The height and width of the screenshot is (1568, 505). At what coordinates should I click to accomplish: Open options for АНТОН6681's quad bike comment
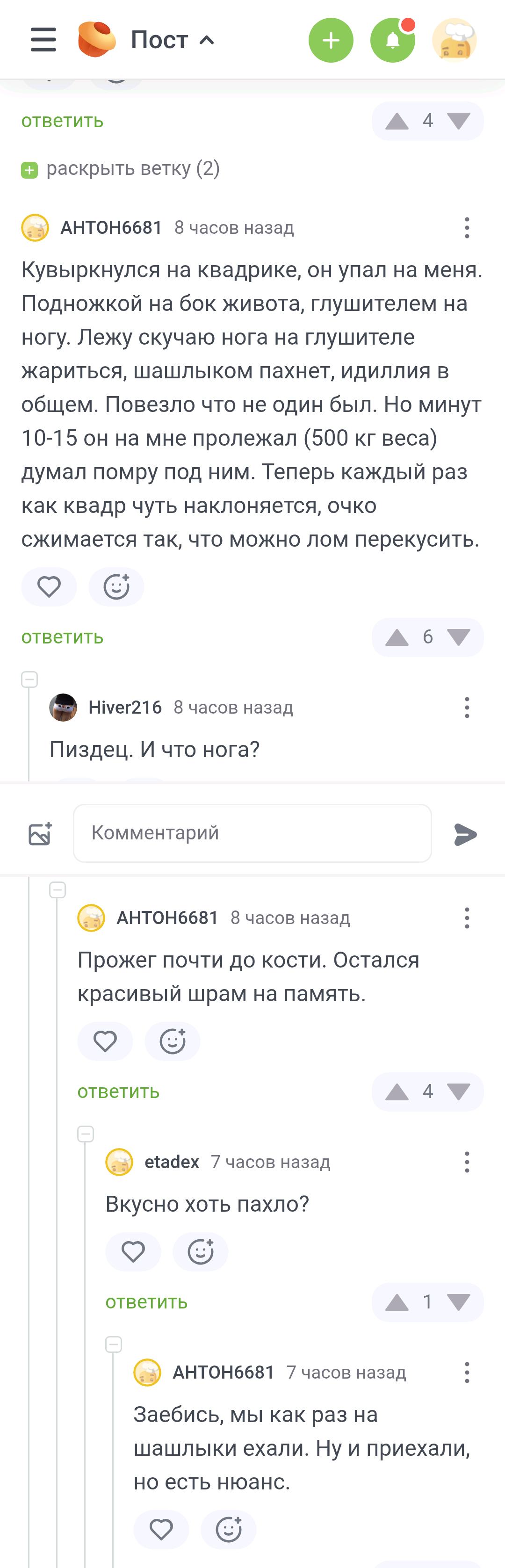click(x=467, y=228)
